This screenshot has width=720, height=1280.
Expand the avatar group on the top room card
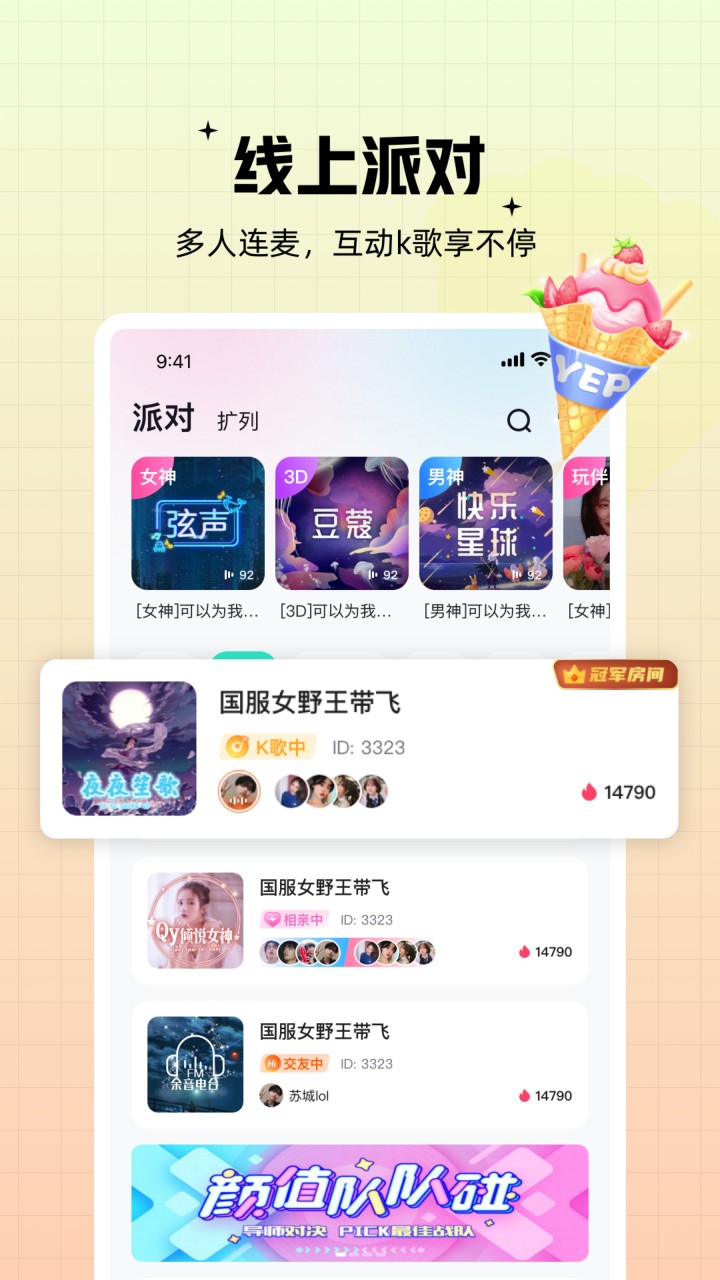330,791
